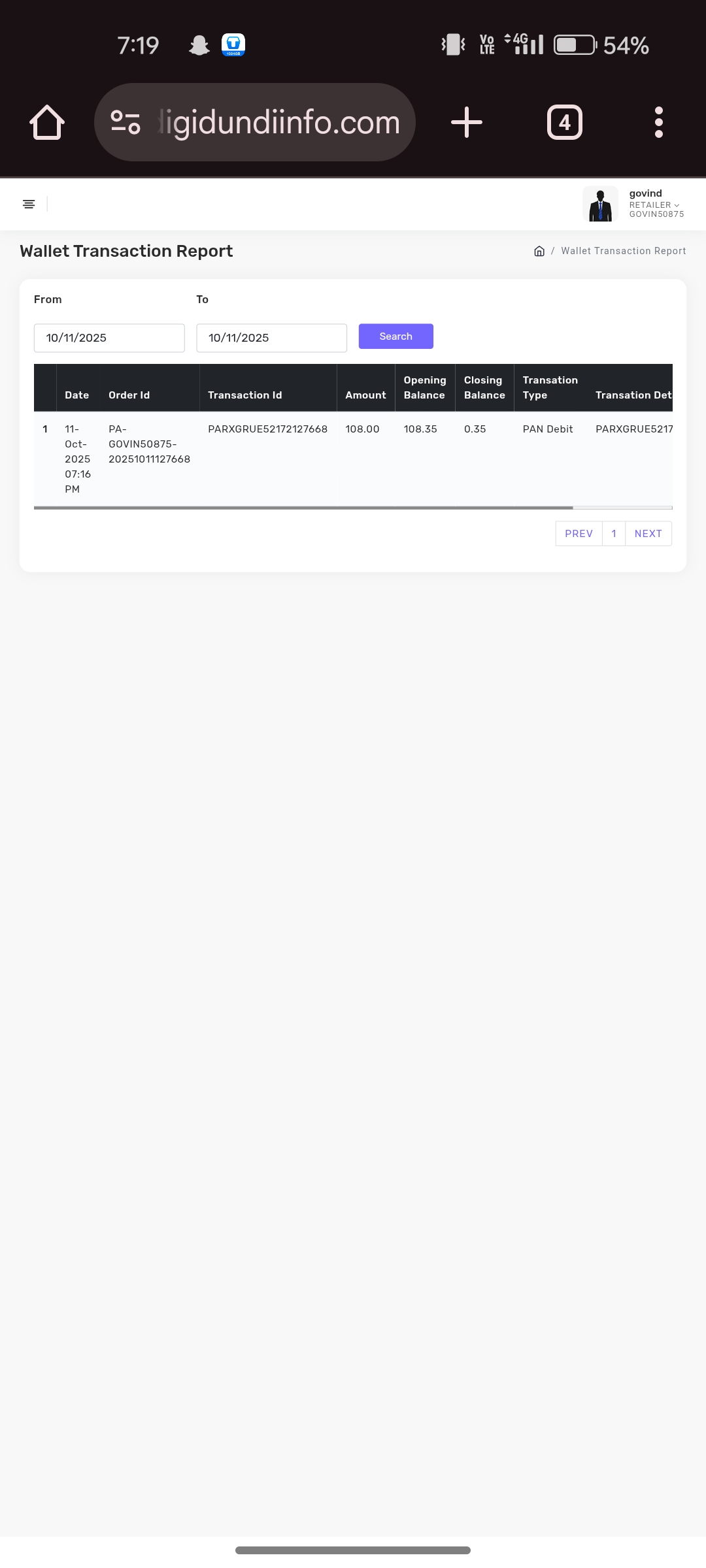Select page 1 of results
Viewport: 706px width, 1568px height.
[614, 534]
